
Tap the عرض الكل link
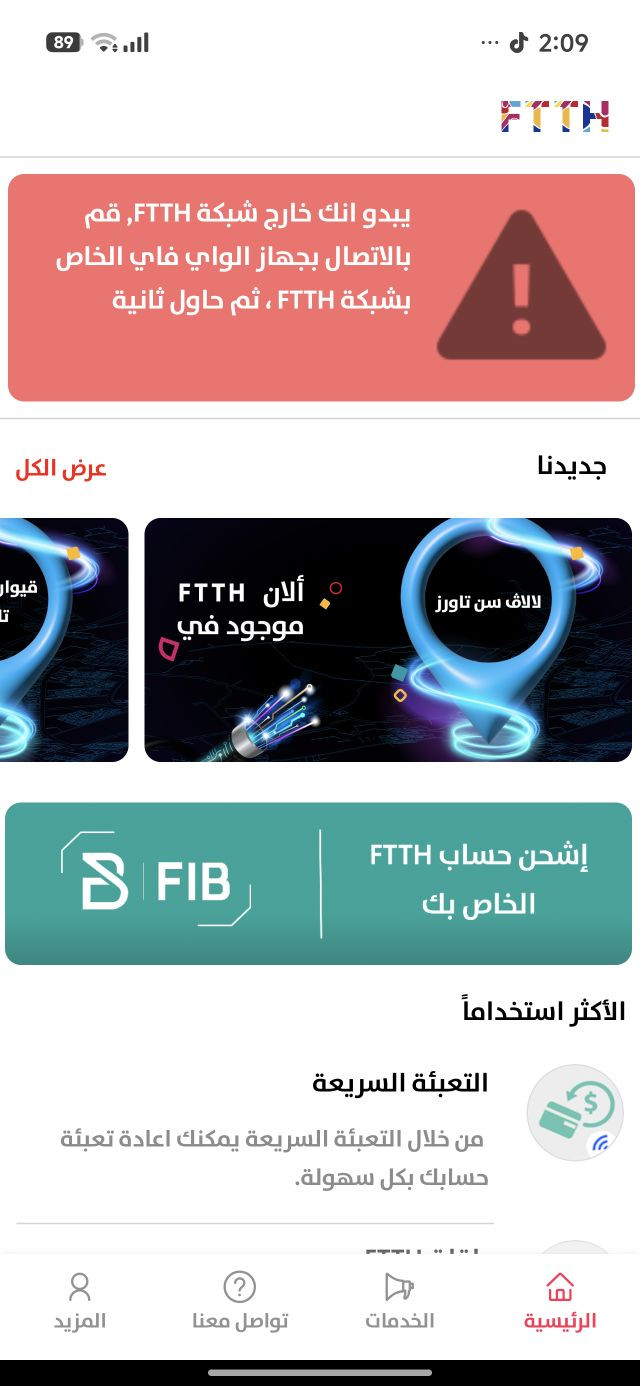click(61, 469)
